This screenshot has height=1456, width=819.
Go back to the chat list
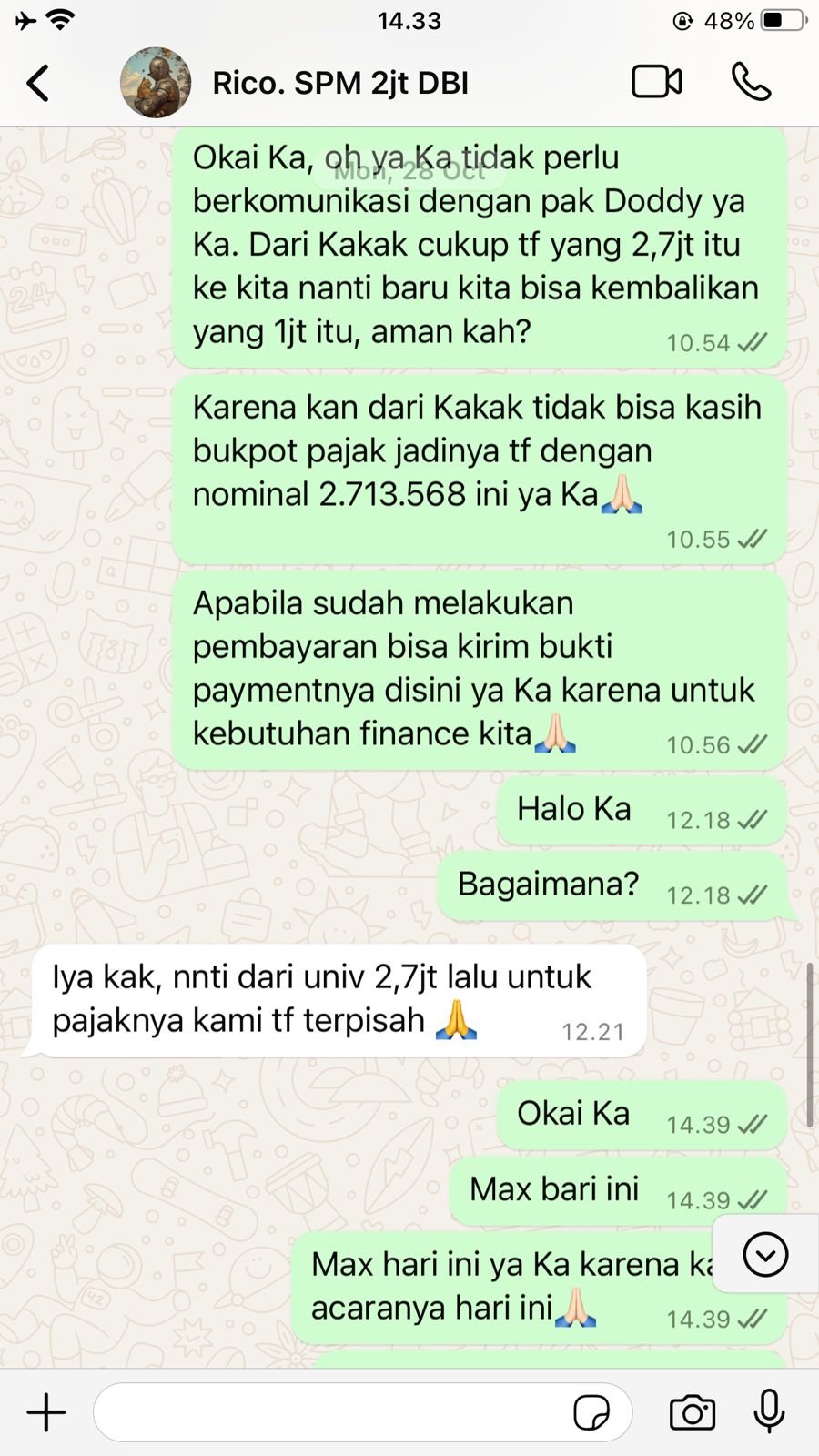(x=38, y=83)
